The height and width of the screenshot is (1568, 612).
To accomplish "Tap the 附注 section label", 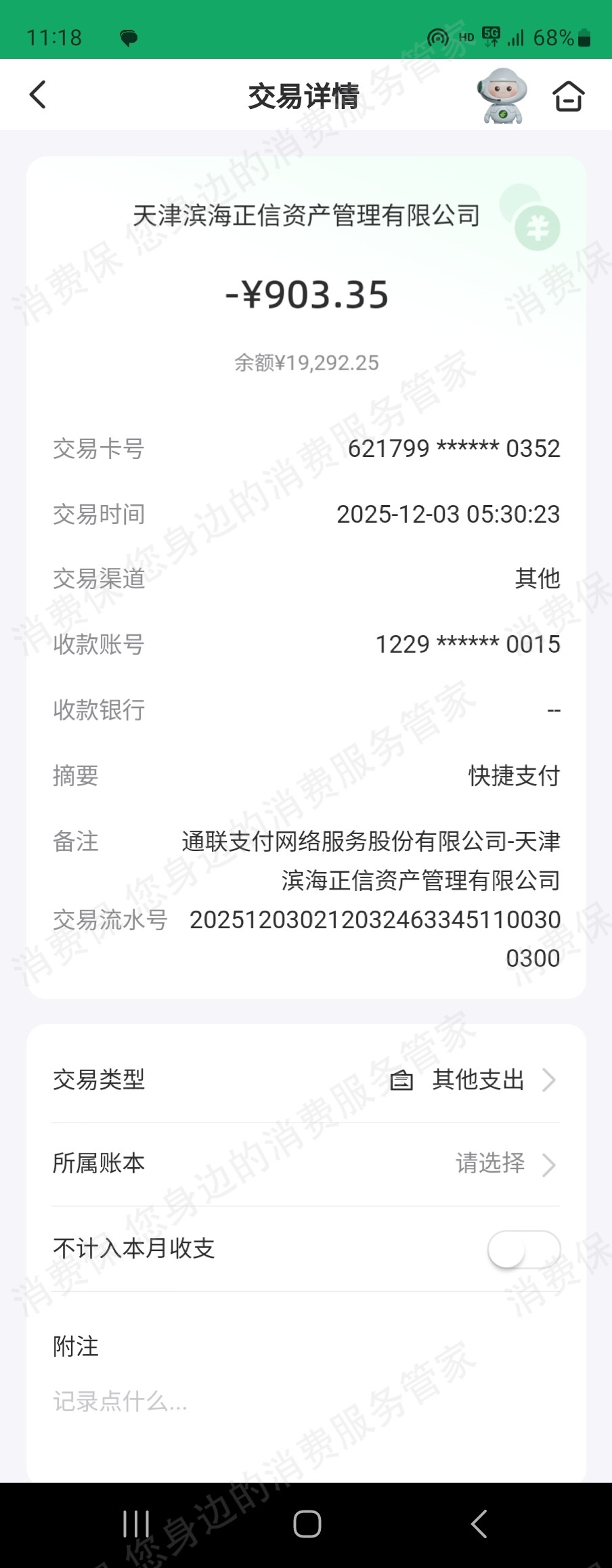I will tap(76, 1346).
